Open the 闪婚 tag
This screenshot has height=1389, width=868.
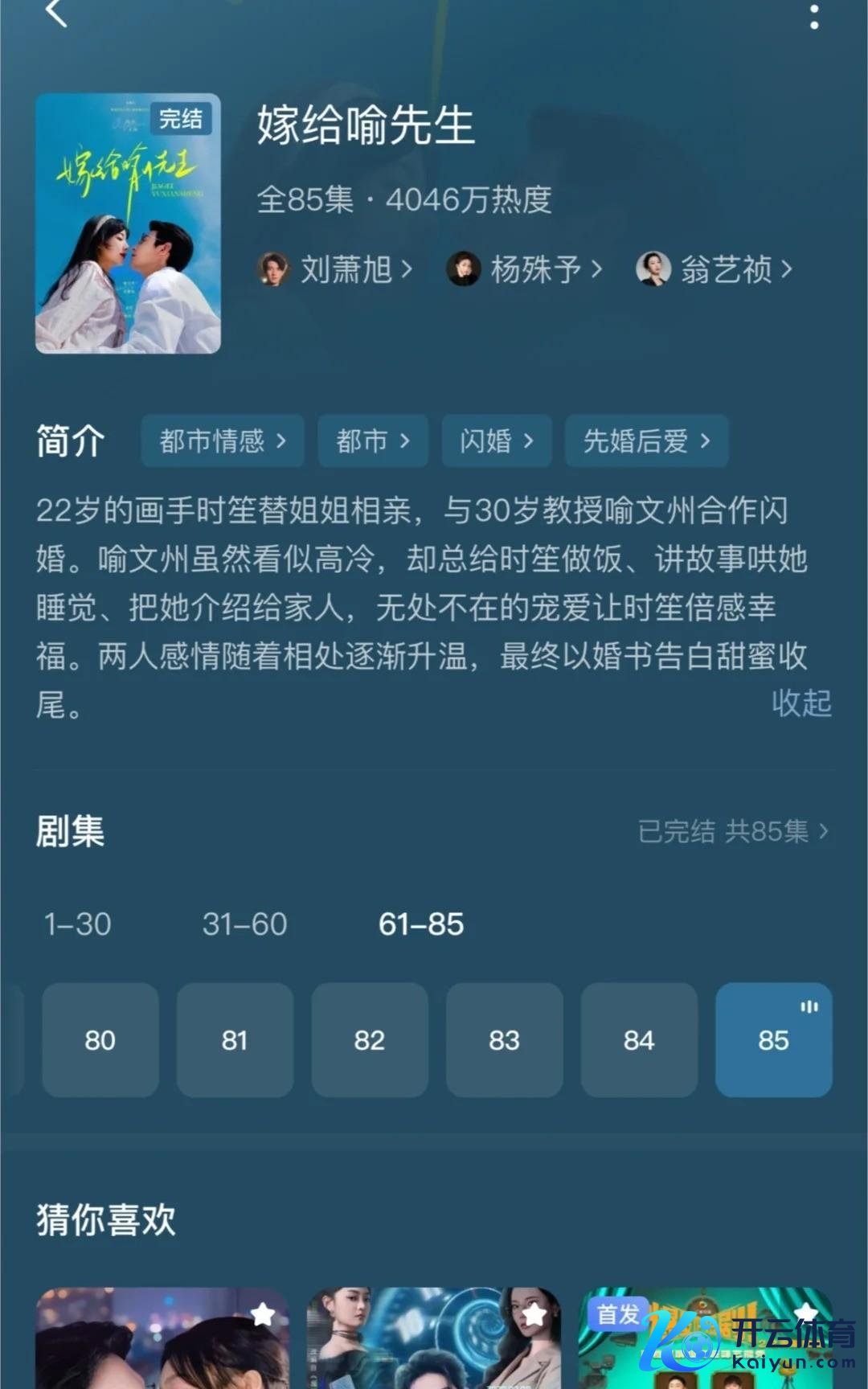496,440
